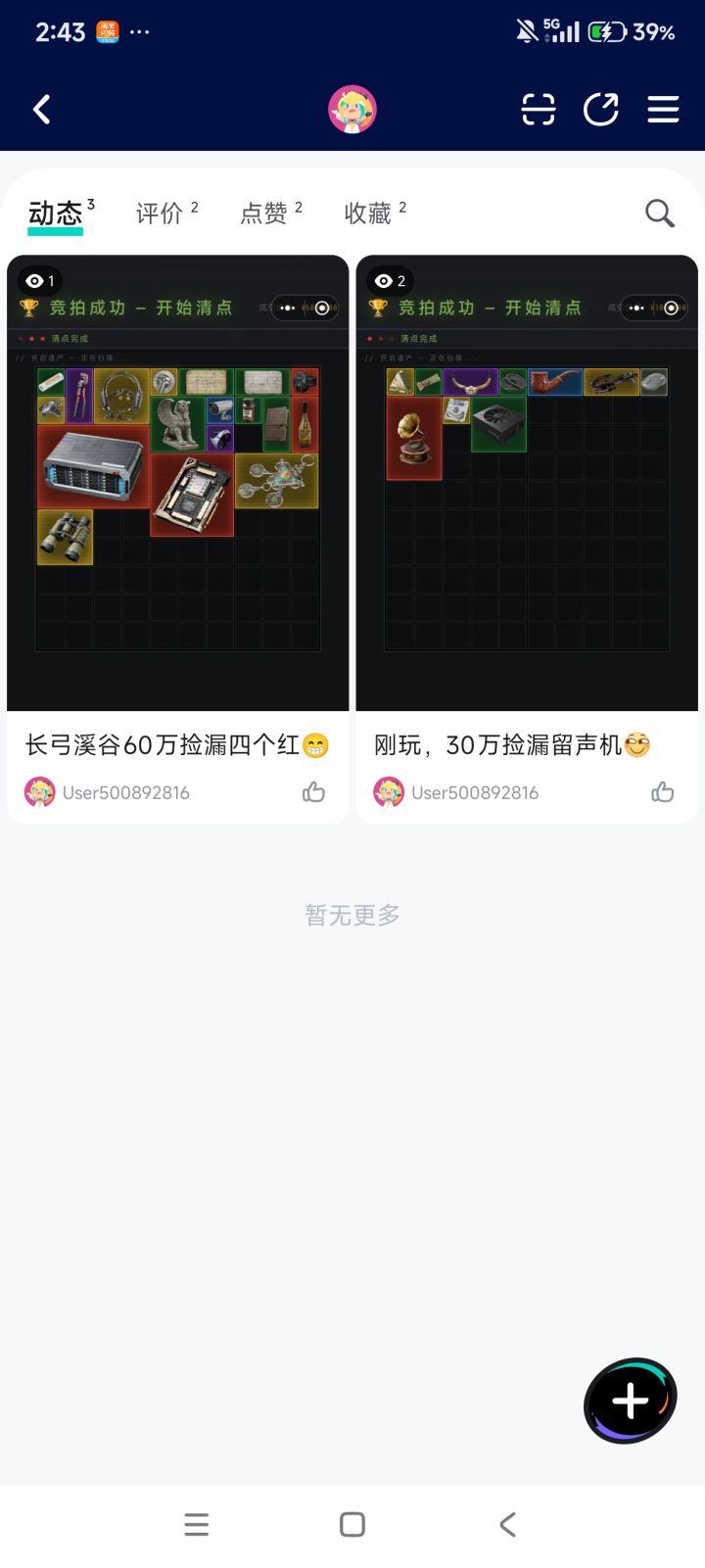Tap the back arrow in the top bar

point(41,109)
